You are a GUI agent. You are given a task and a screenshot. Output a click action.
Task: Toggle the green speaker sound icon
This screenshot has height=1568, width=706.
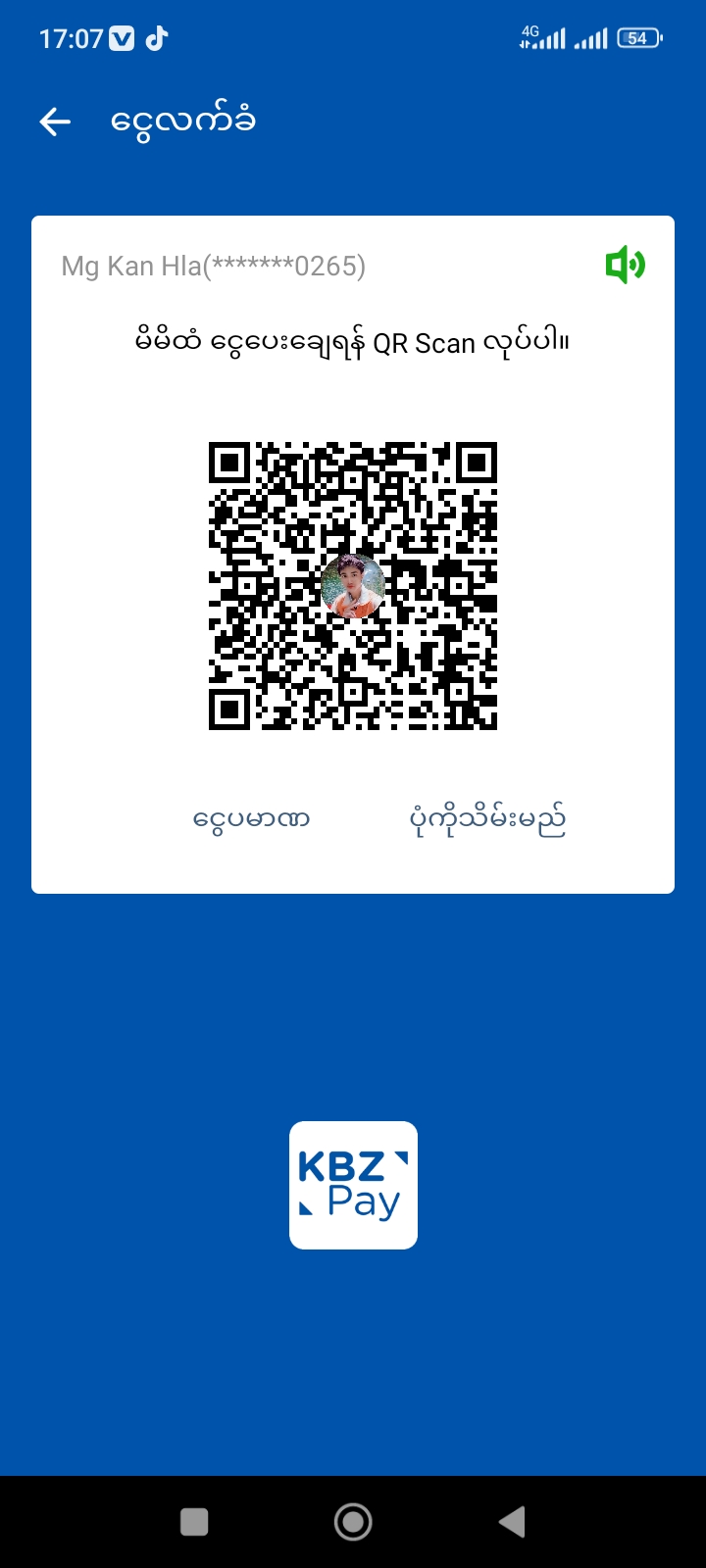[625, 265]
